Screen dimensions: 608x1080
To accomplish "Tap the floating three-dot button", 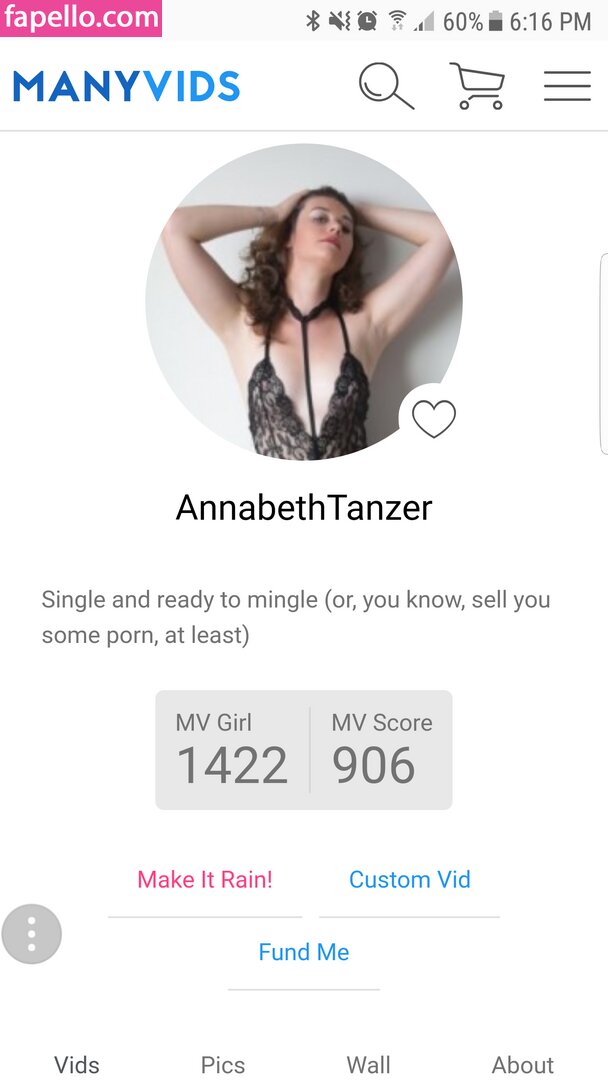I will (32, 933).
